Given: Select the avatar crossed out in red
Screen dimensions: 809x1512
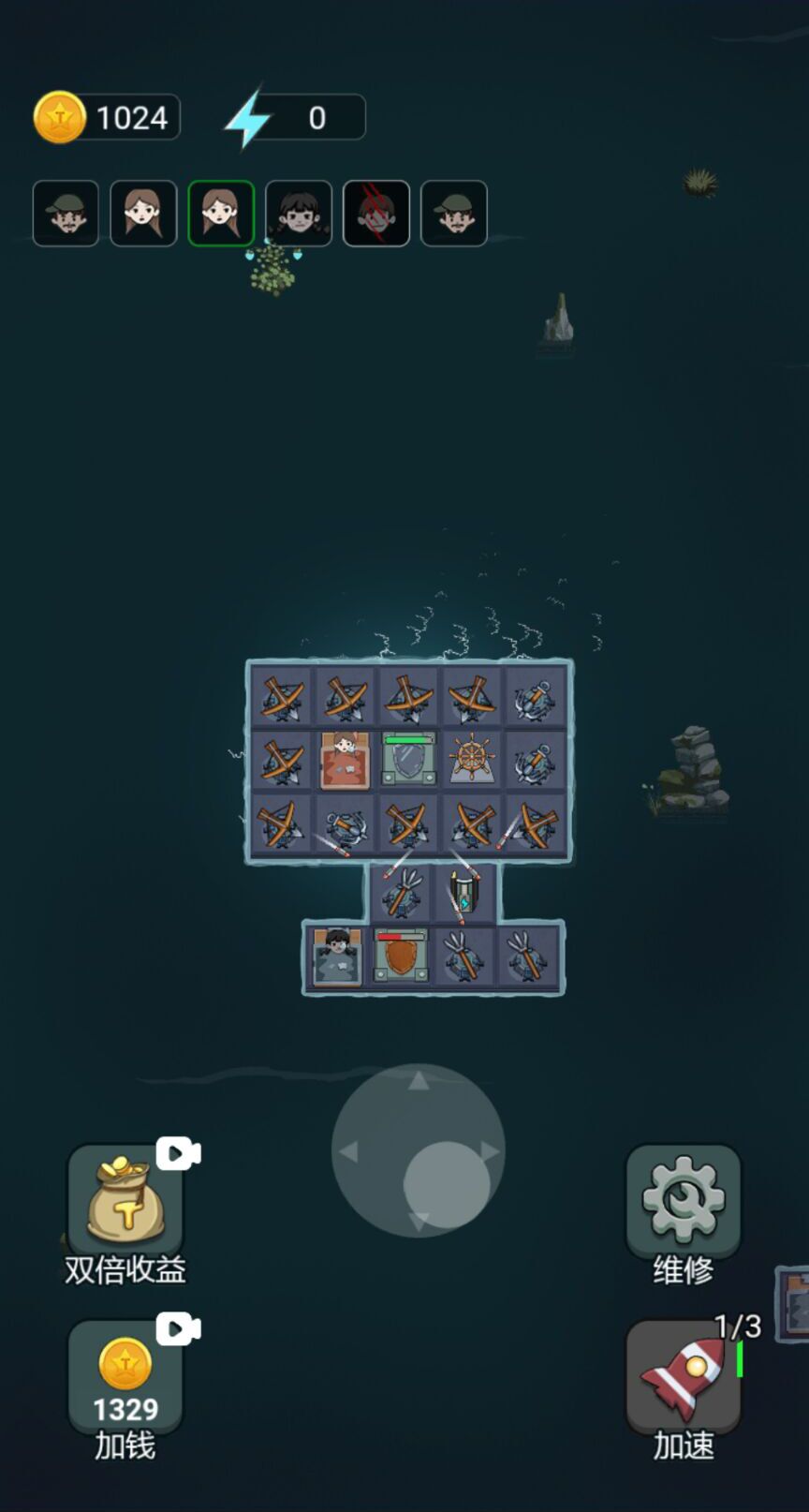Looking at the screenshot, I should [376, 214].
